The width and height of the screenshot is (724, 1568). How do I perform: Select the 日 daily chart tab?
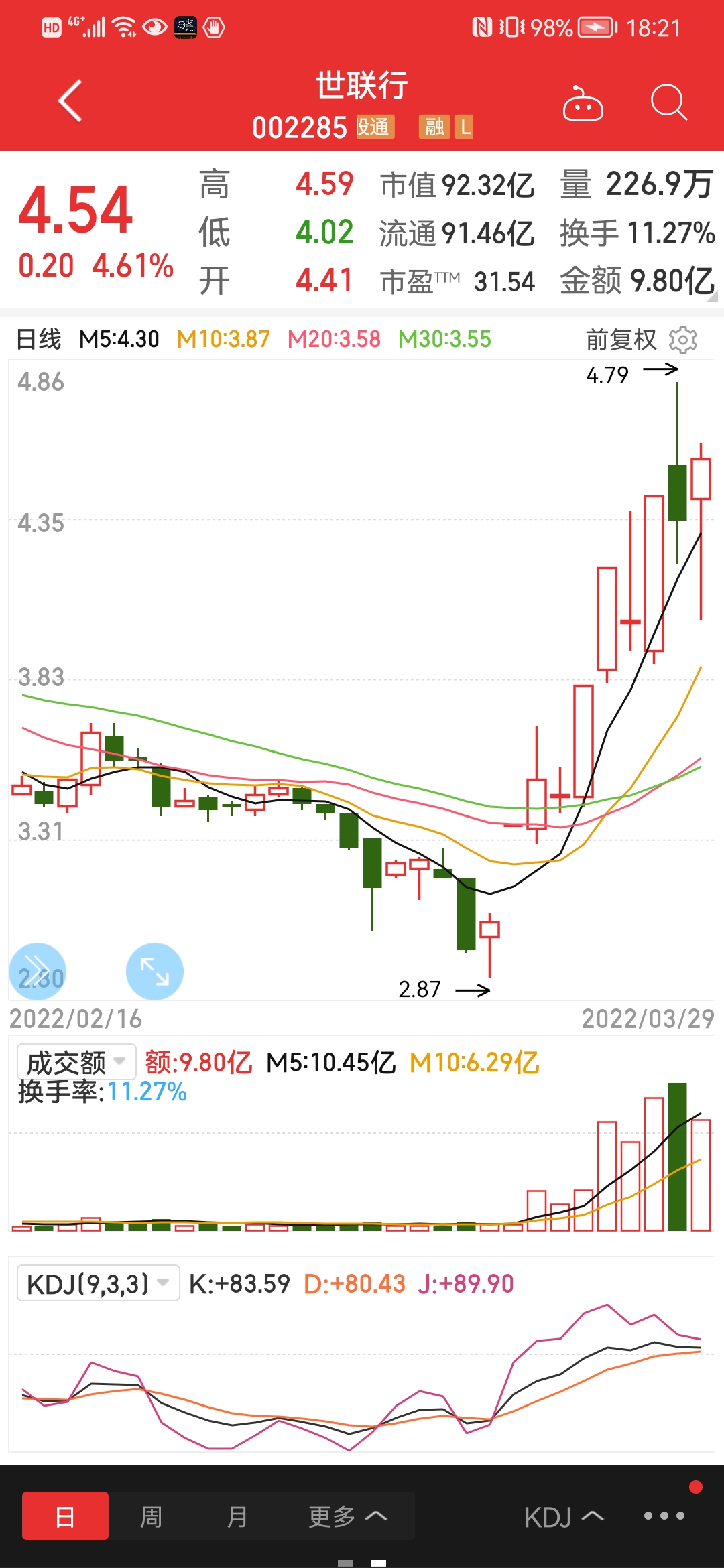click(65, 1516)
